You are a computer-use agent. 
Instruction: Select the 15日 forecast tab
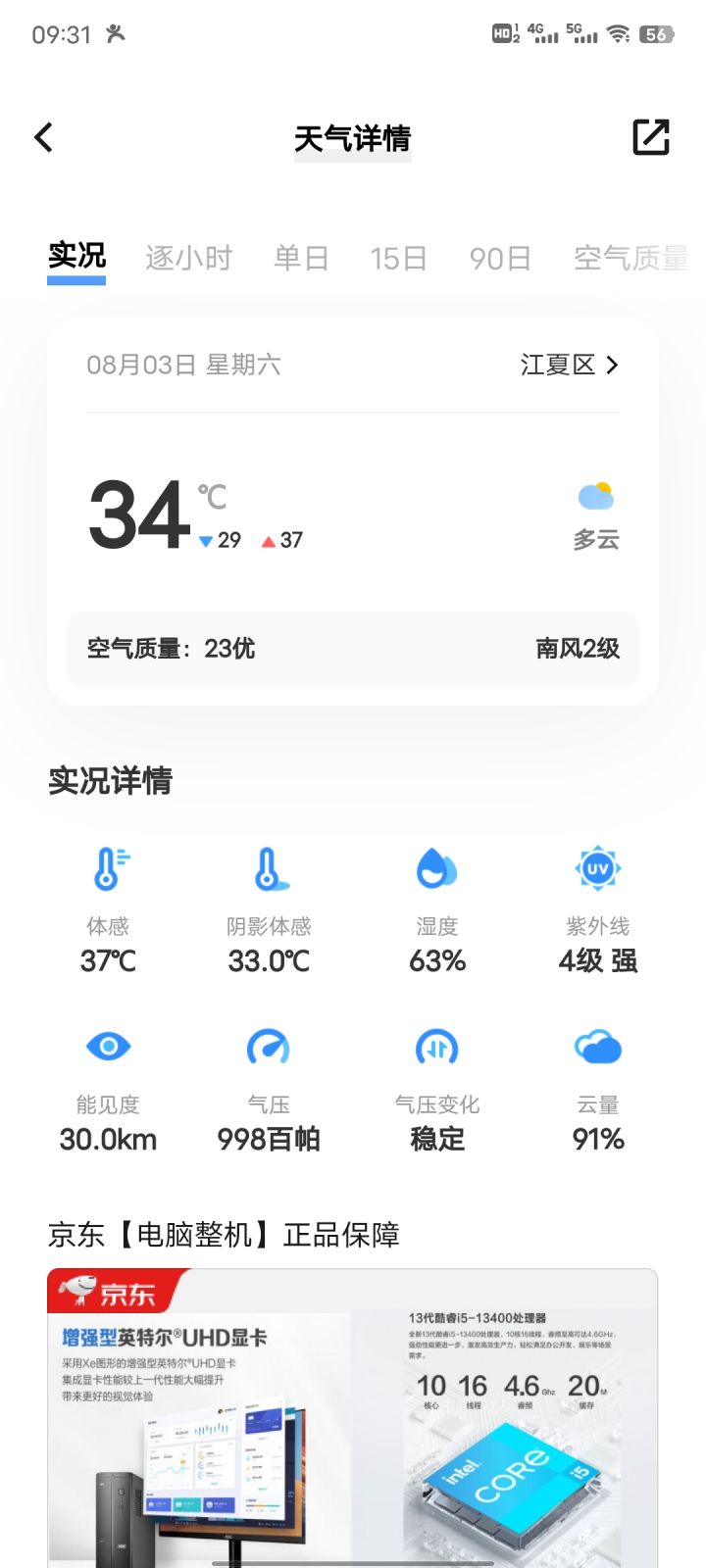pos(396,258)
